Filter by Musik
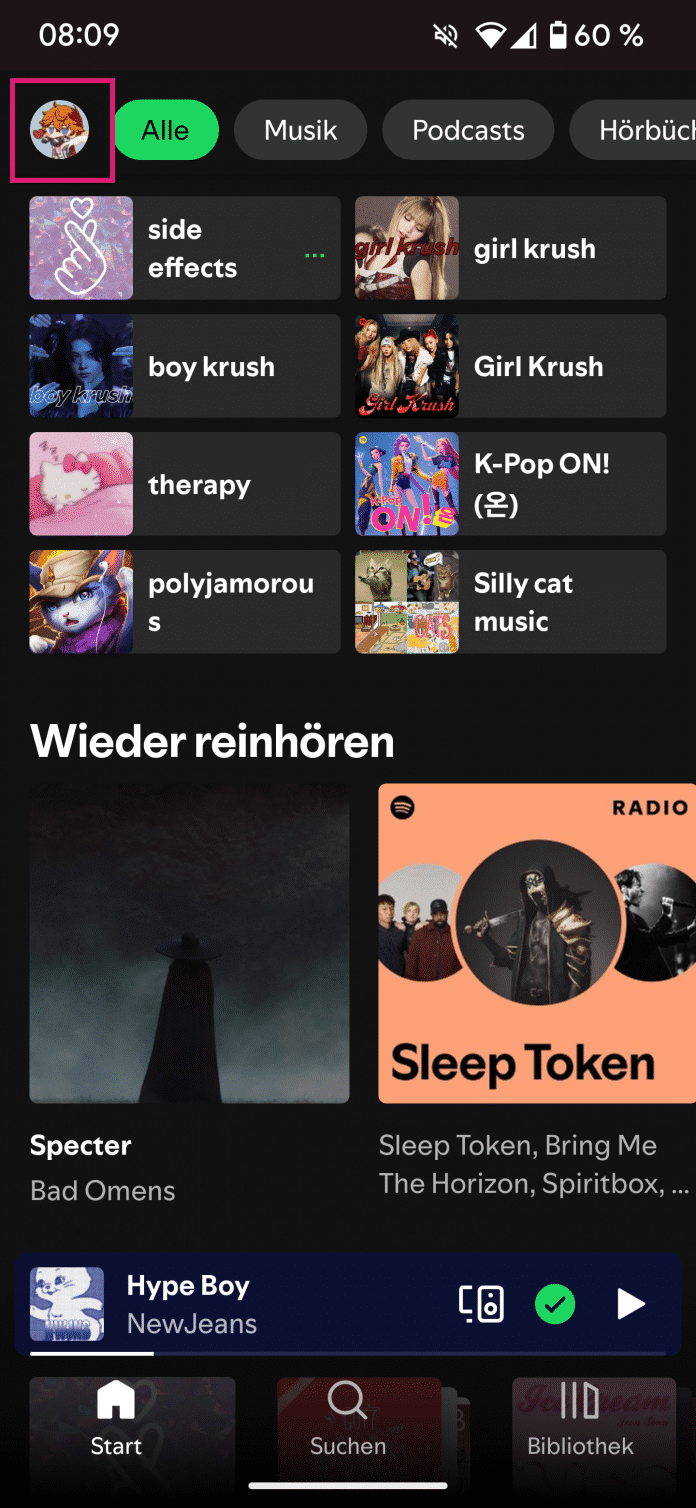Viewport: 696px width, 1508px height. click(x=300, y=130)
